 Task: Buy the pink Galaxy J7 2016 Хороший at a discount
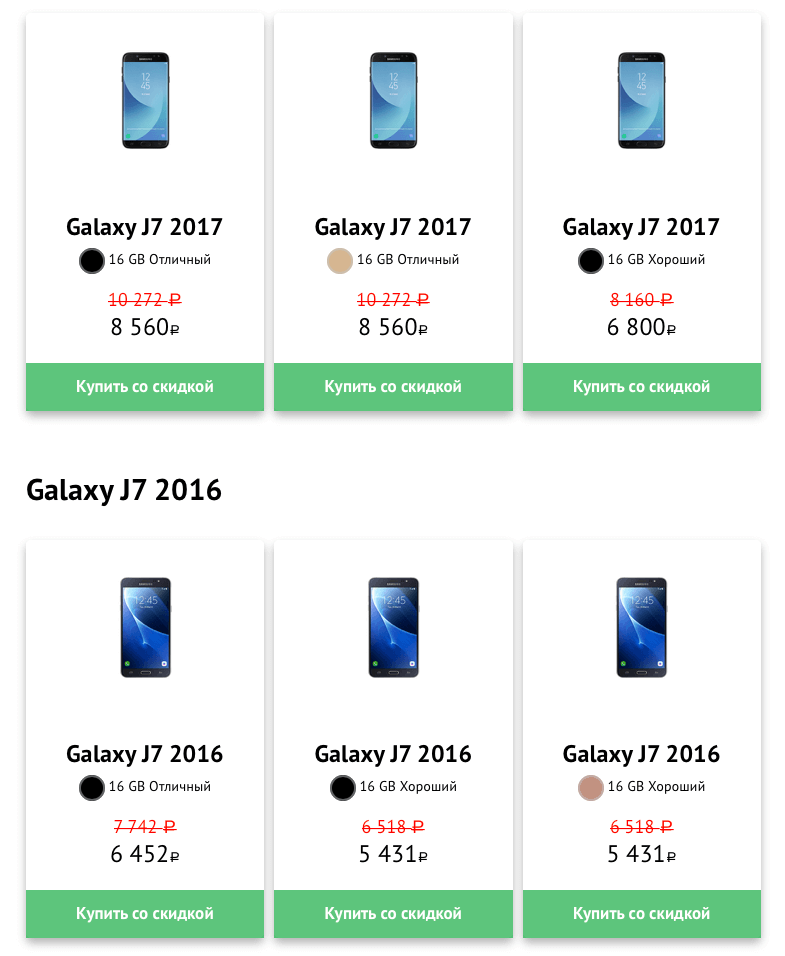641,914
